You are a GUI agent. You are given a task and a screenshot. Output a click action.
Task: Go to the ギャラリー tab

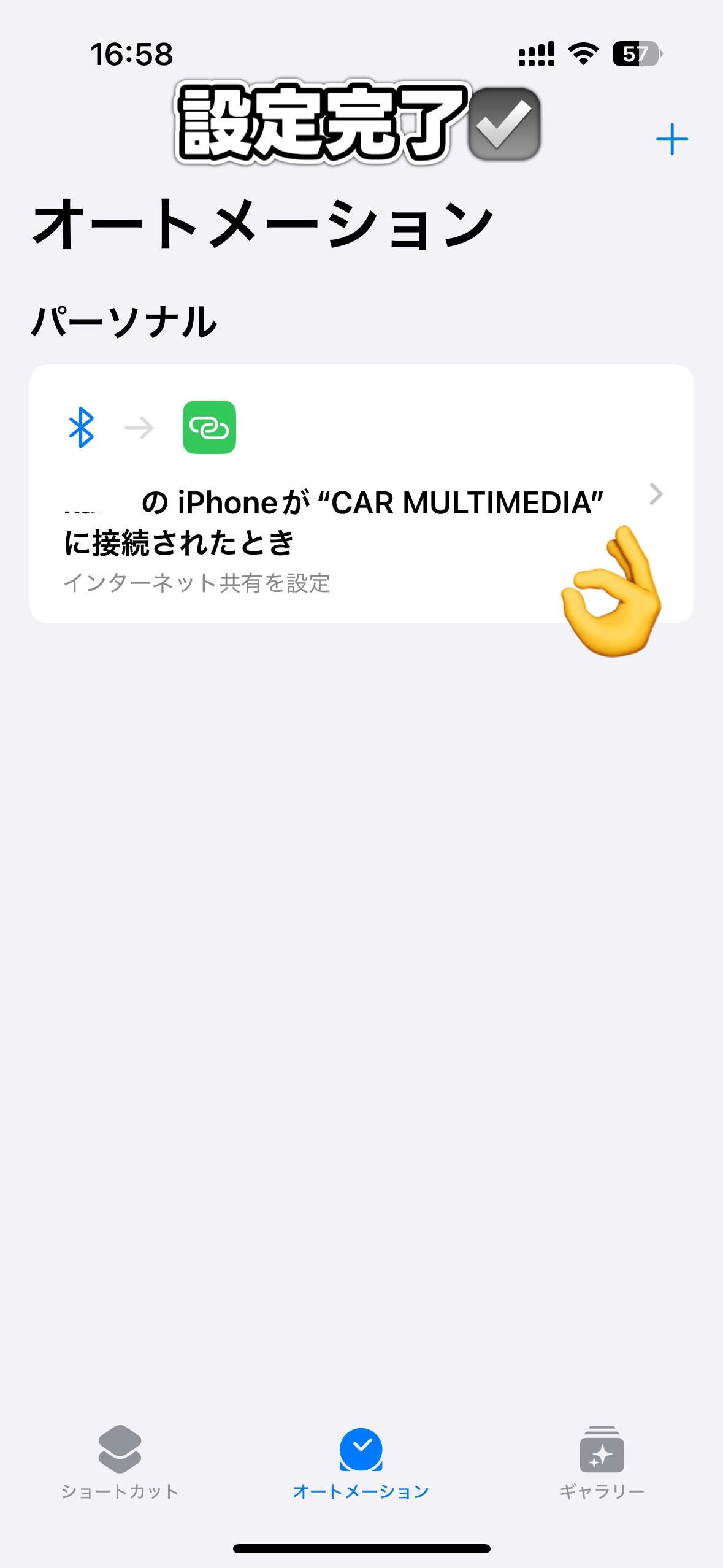(602, 1462)
